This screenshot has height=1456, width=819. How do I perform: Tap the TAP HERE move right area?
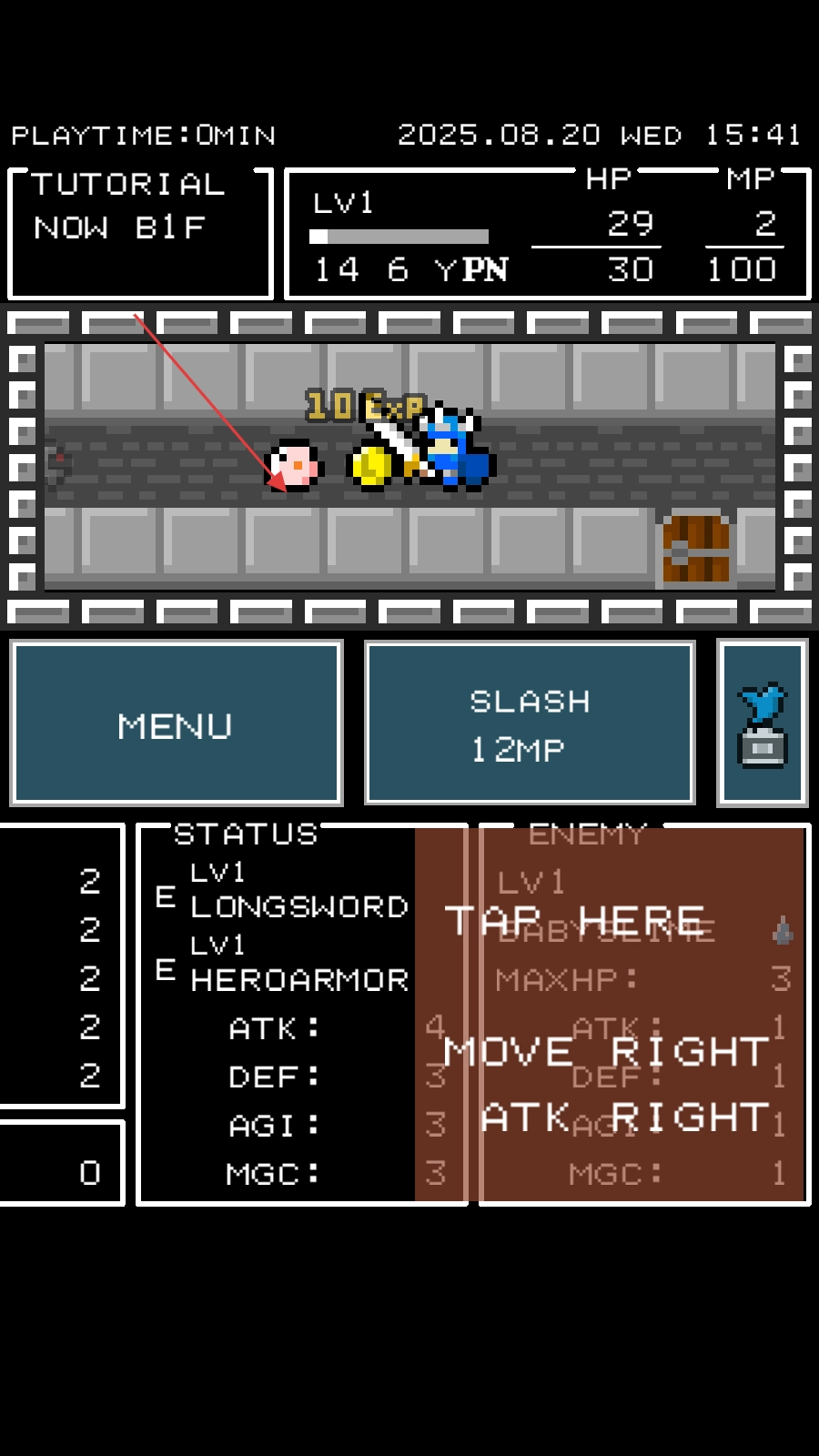coord(610,1015)
